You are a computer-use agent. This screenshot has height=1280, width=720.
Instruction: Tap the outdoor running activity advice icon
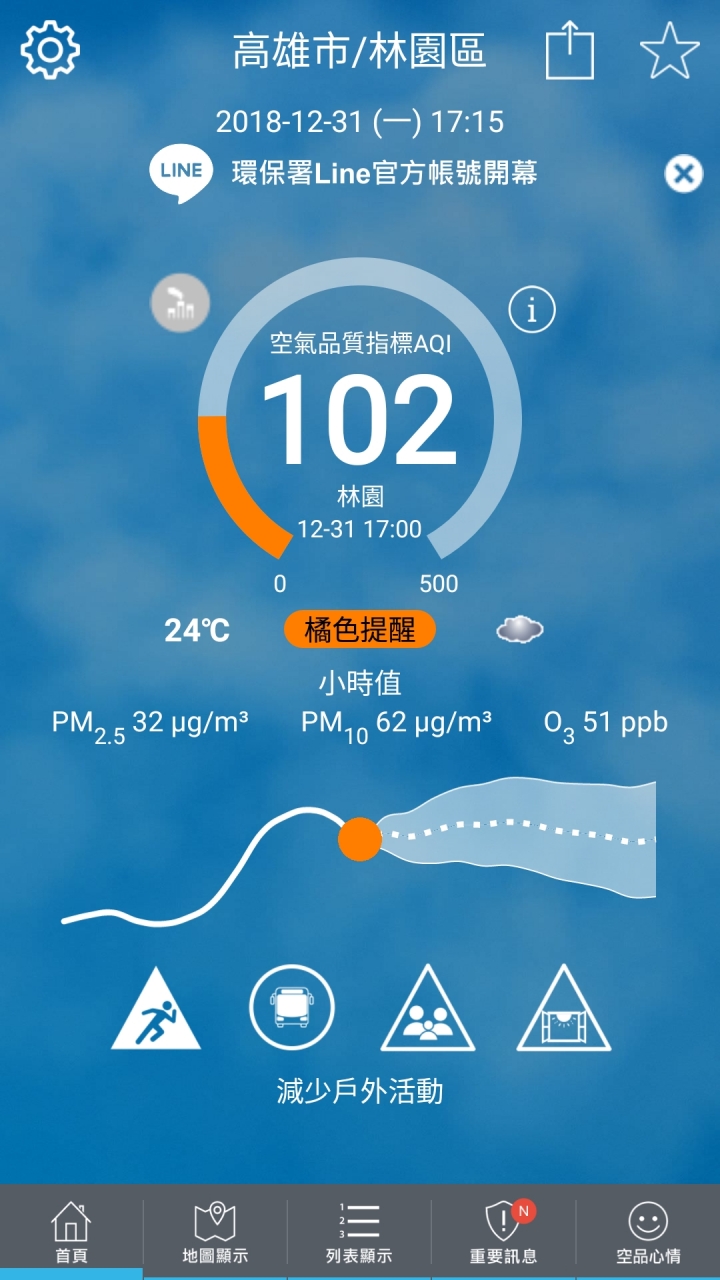tap(156, 1010)
